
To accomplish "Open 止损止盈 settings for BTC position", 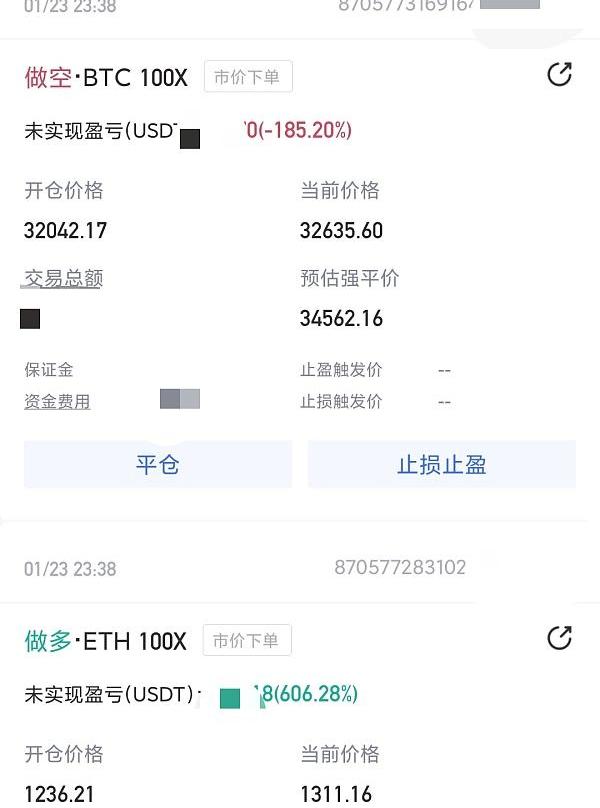I will pos(441,465).
